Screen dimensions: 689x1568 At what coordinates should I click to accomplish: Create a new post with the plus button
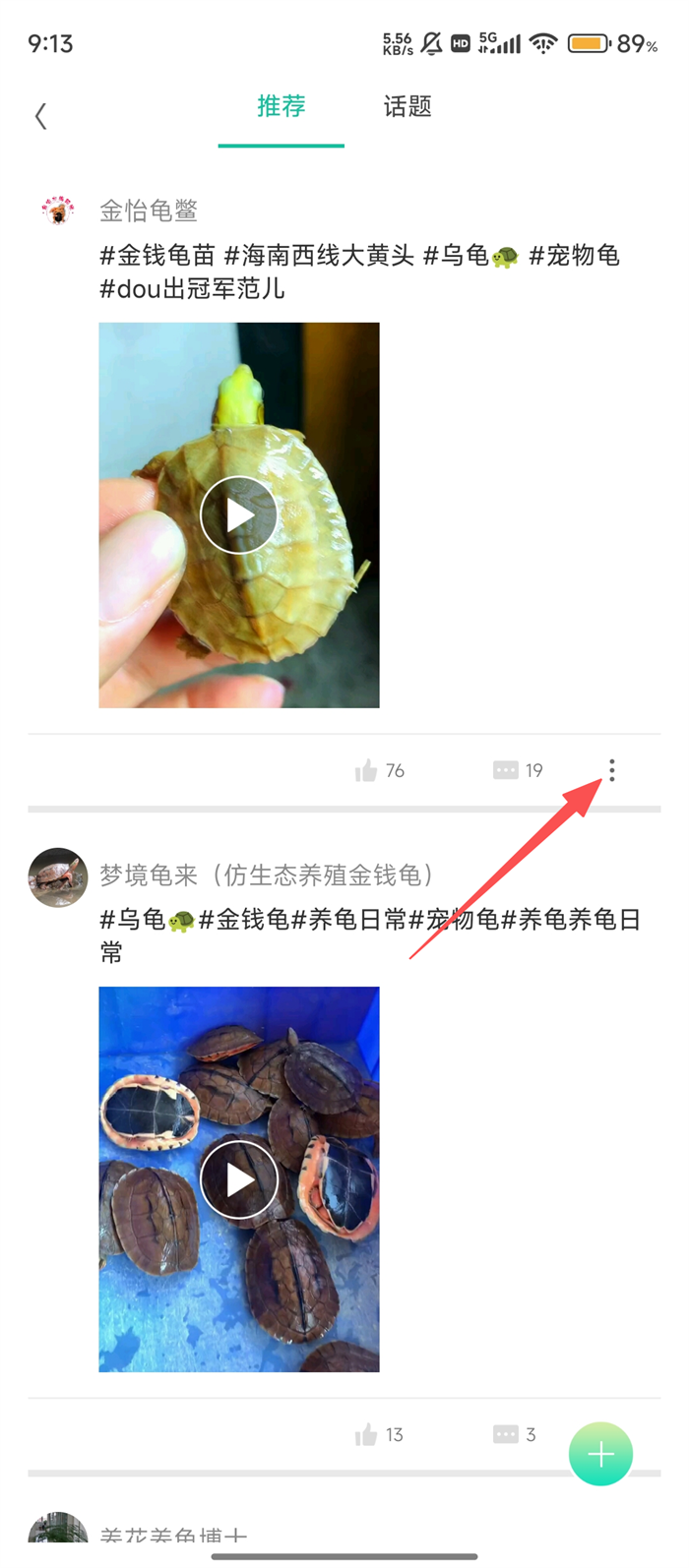point(600,1454)
